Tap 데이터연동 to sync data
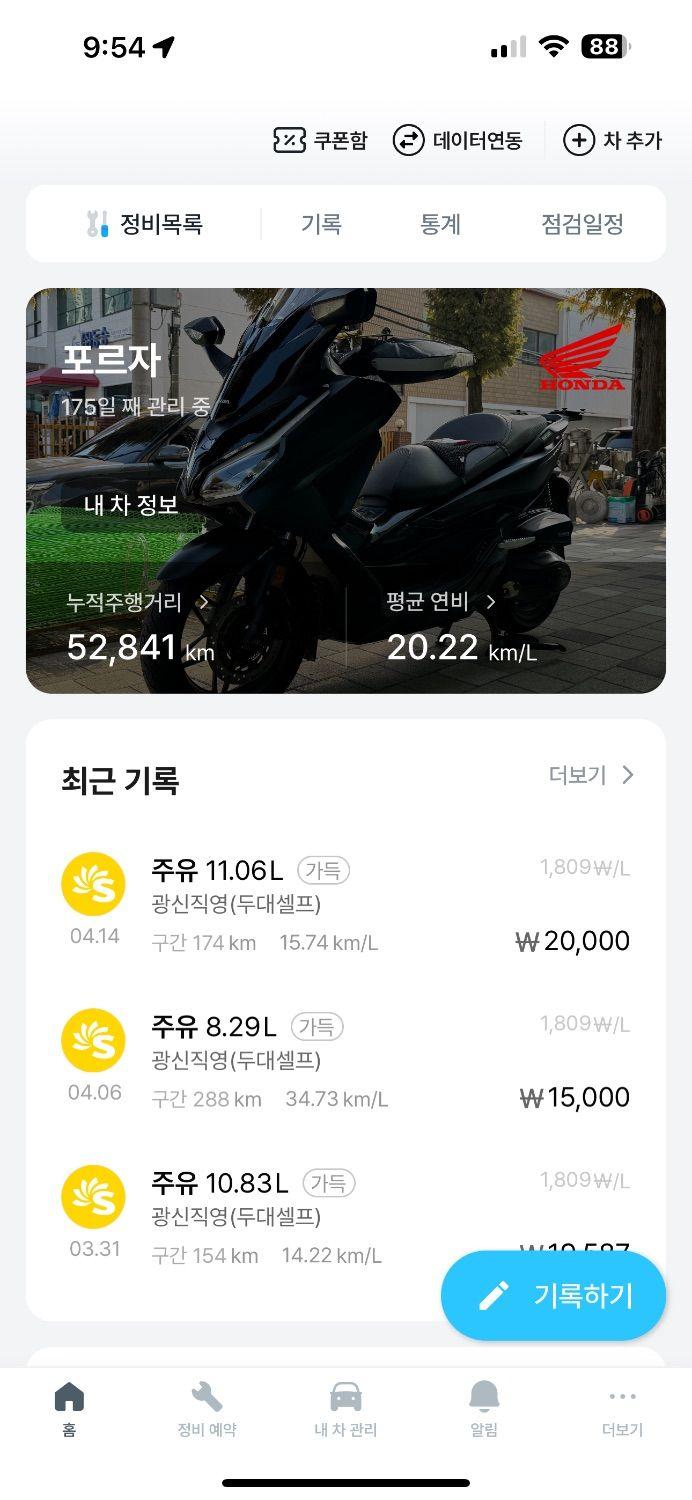The height and width of the screenshot is (1500, 692). [457, 140]
